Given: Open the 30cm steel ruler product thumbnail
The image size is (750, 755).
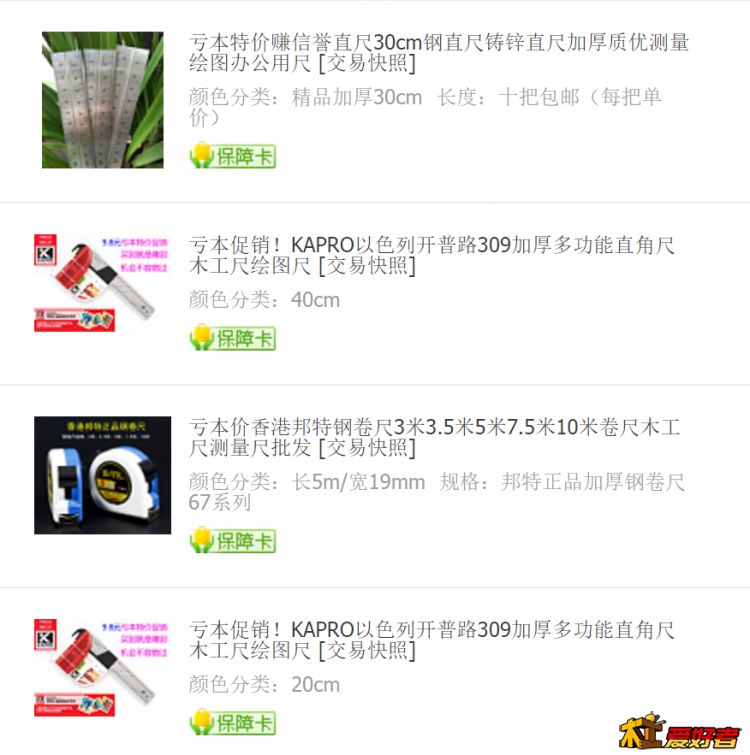Looking at the screenshot, I should [x=102, y=100].
